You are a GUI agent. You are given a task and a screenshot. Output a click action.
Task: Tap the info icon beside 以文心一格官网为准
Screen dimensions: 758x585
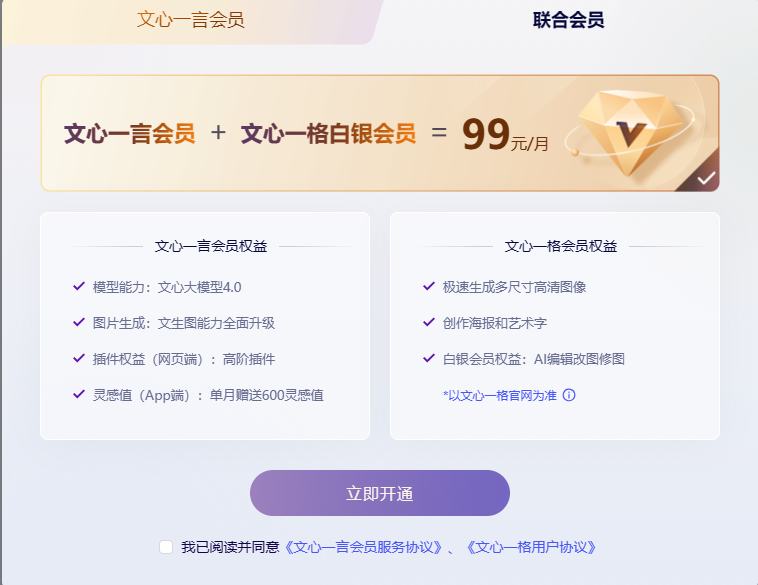point(569,395)
